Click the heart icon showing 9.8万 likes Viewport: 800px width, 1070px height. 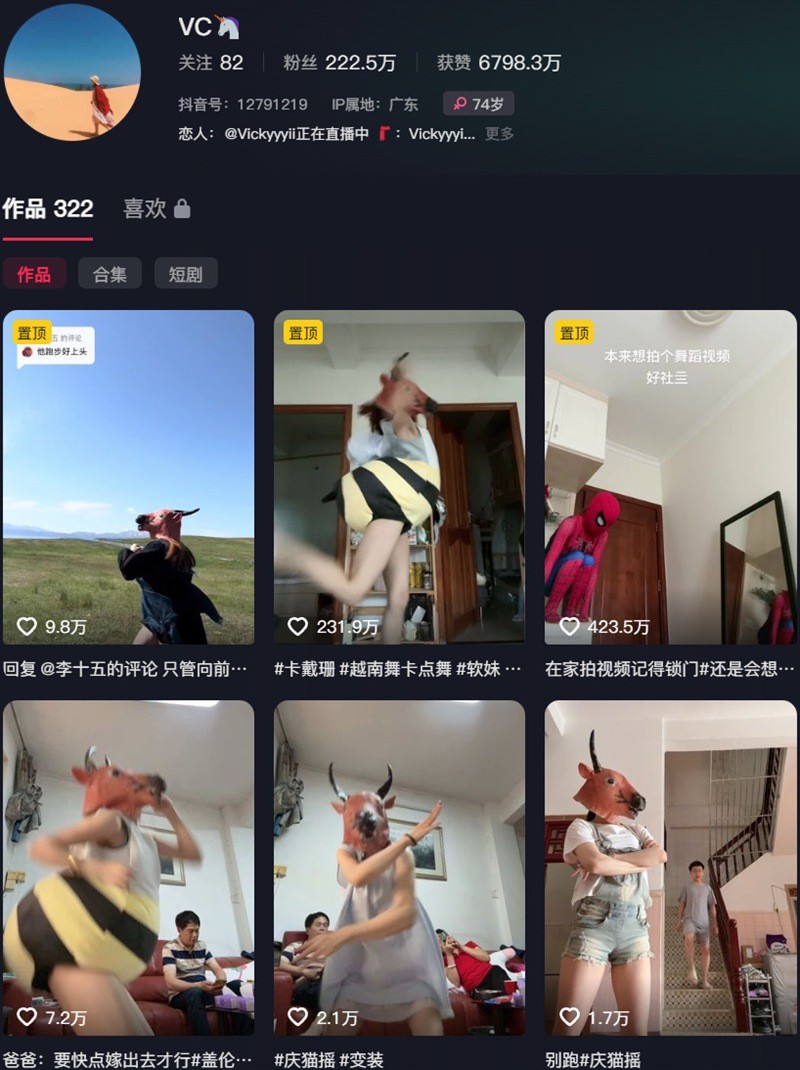click(26, 626)
